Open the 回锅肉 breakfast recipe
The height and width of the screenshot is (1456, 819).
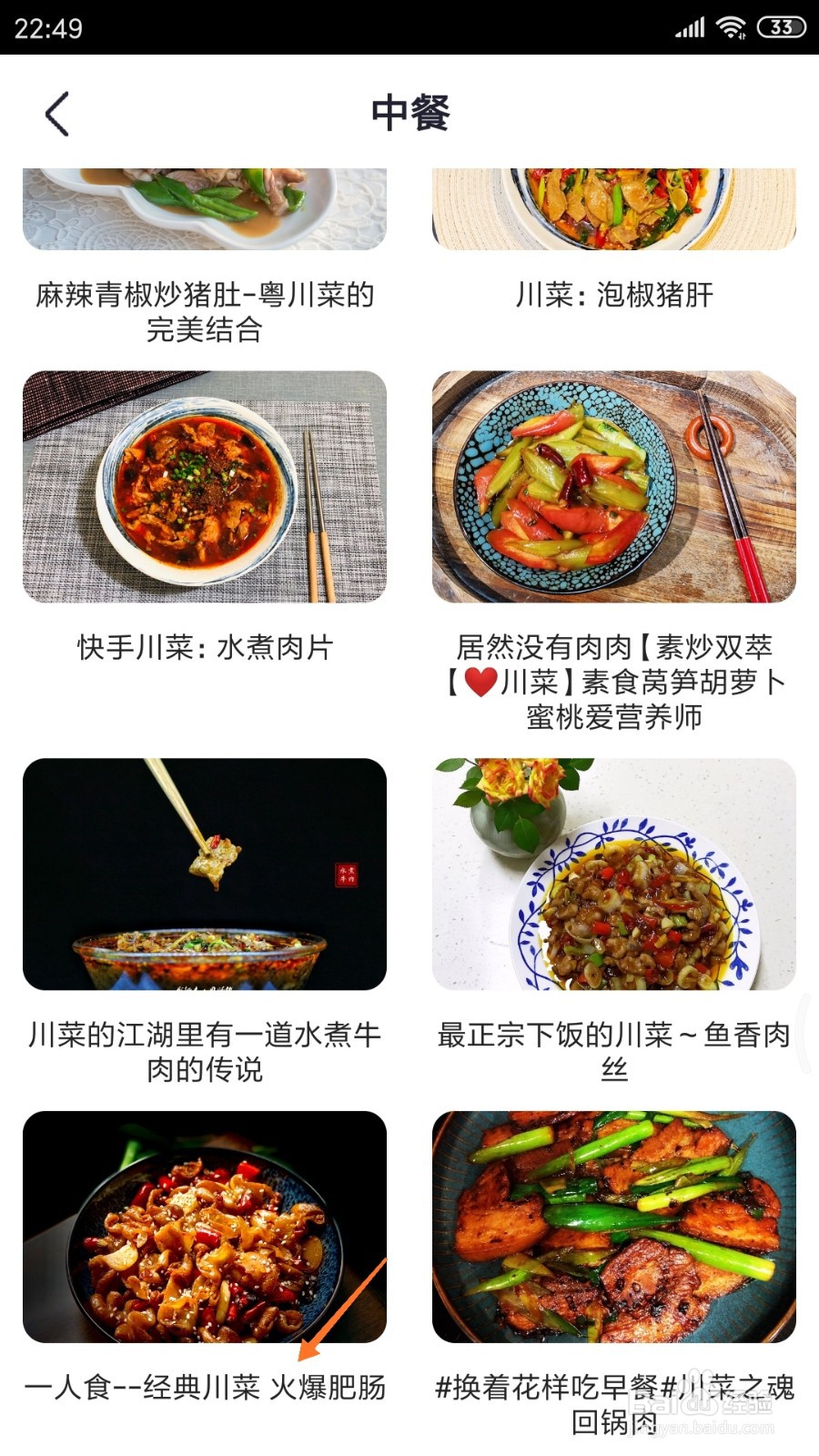click(x=614, y=1406)
